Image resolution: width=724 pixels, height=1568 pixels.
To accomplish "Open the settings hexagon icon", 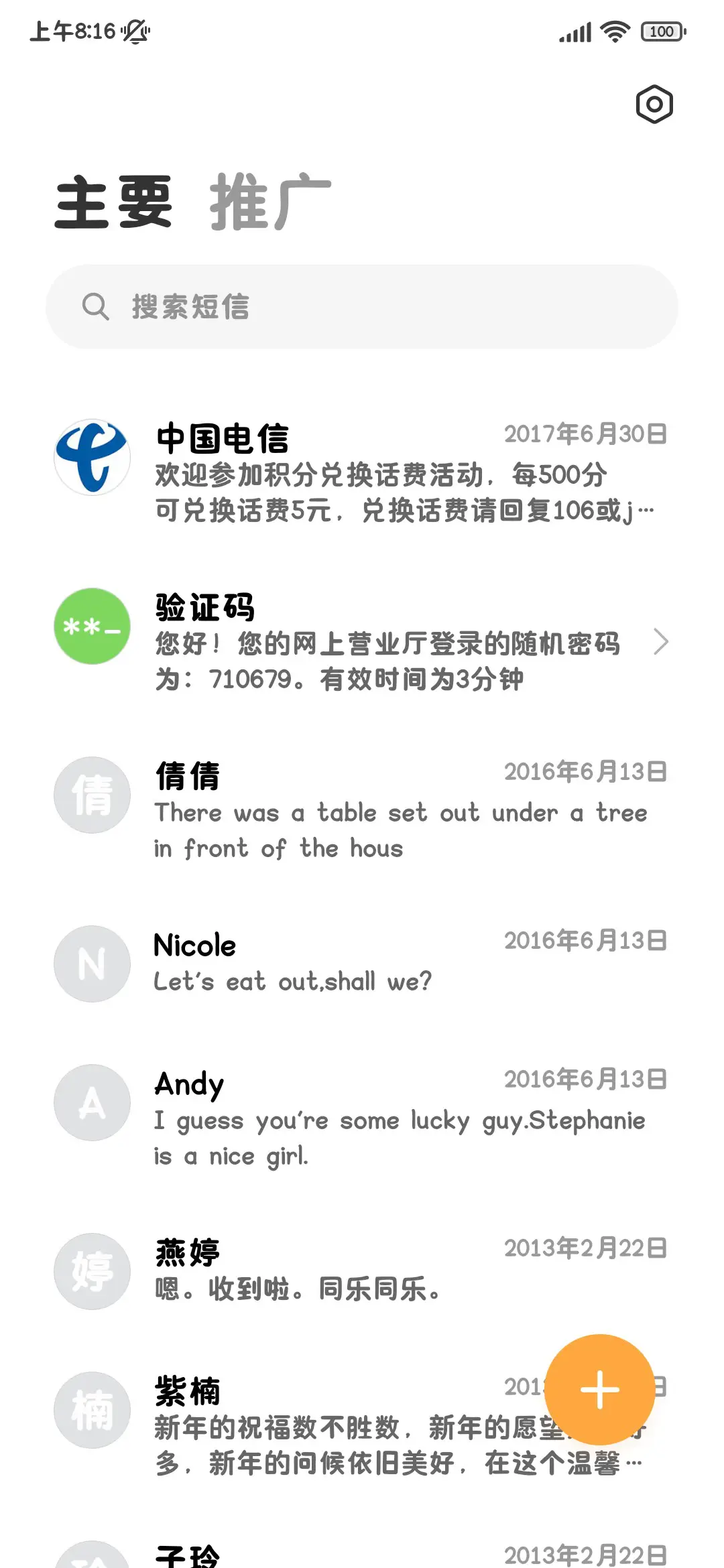I will [654, 105].
